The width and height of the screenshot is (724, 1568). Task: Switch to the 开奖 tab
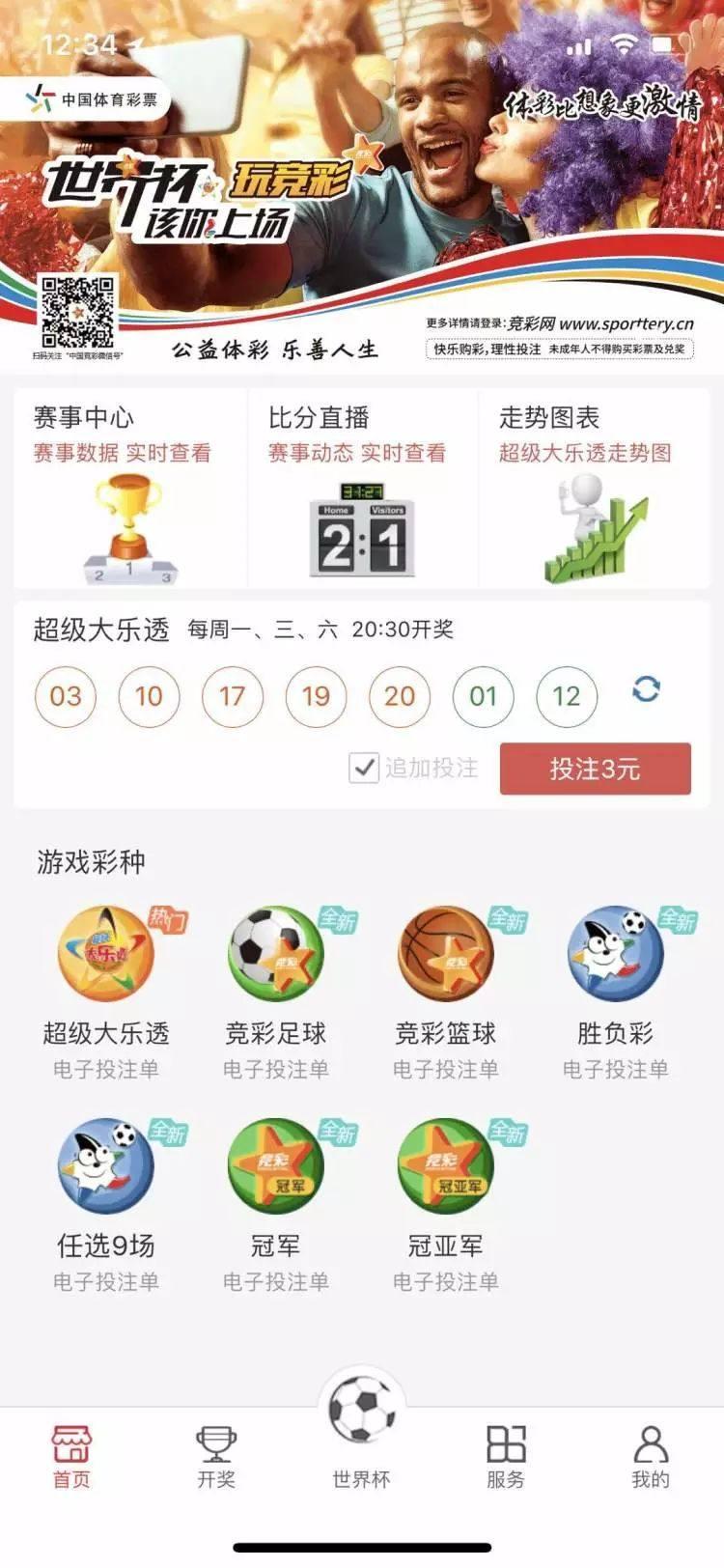pyautogui.click(x=216, y=1458)
